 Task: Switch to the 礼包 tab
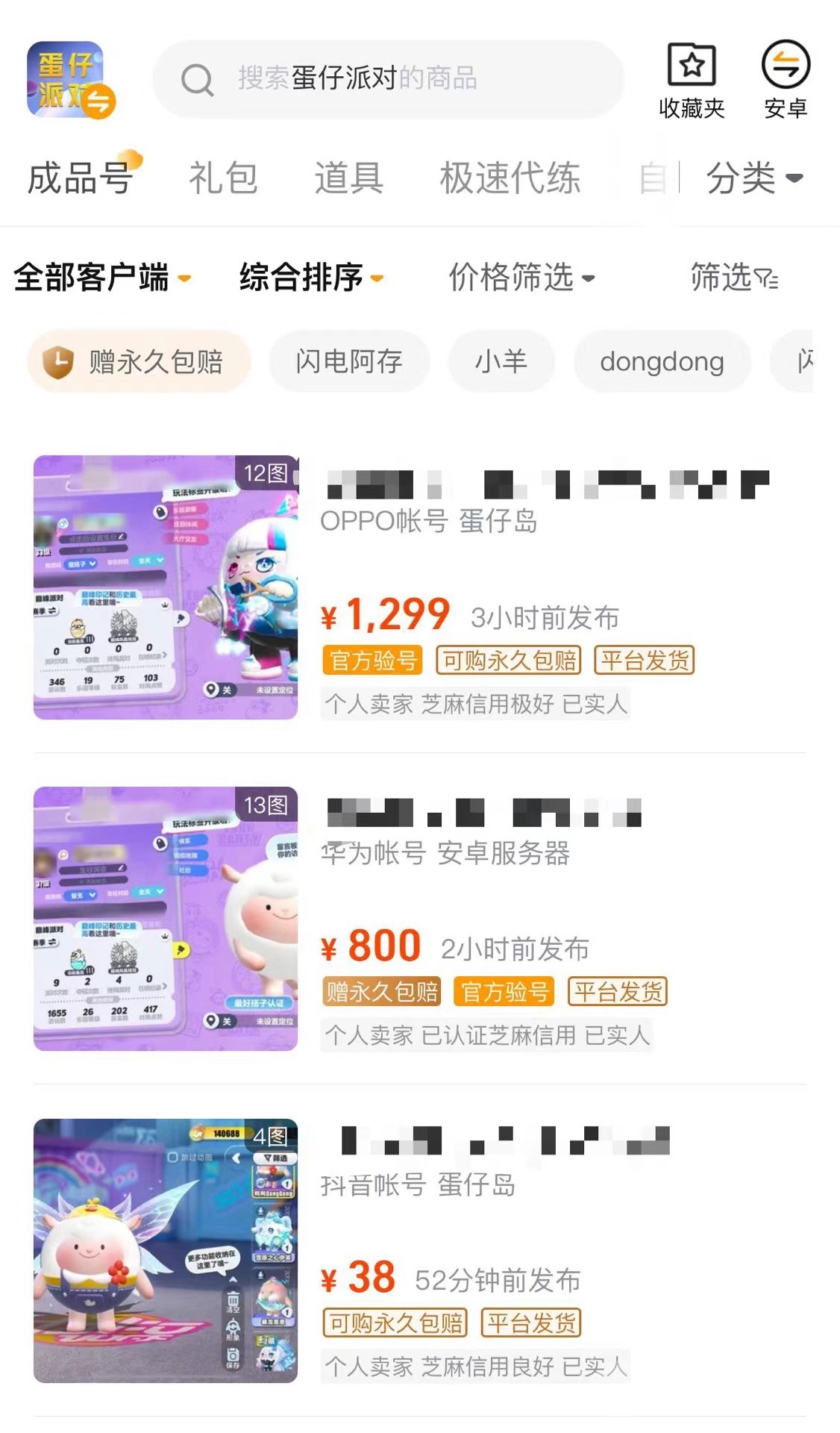223,178
